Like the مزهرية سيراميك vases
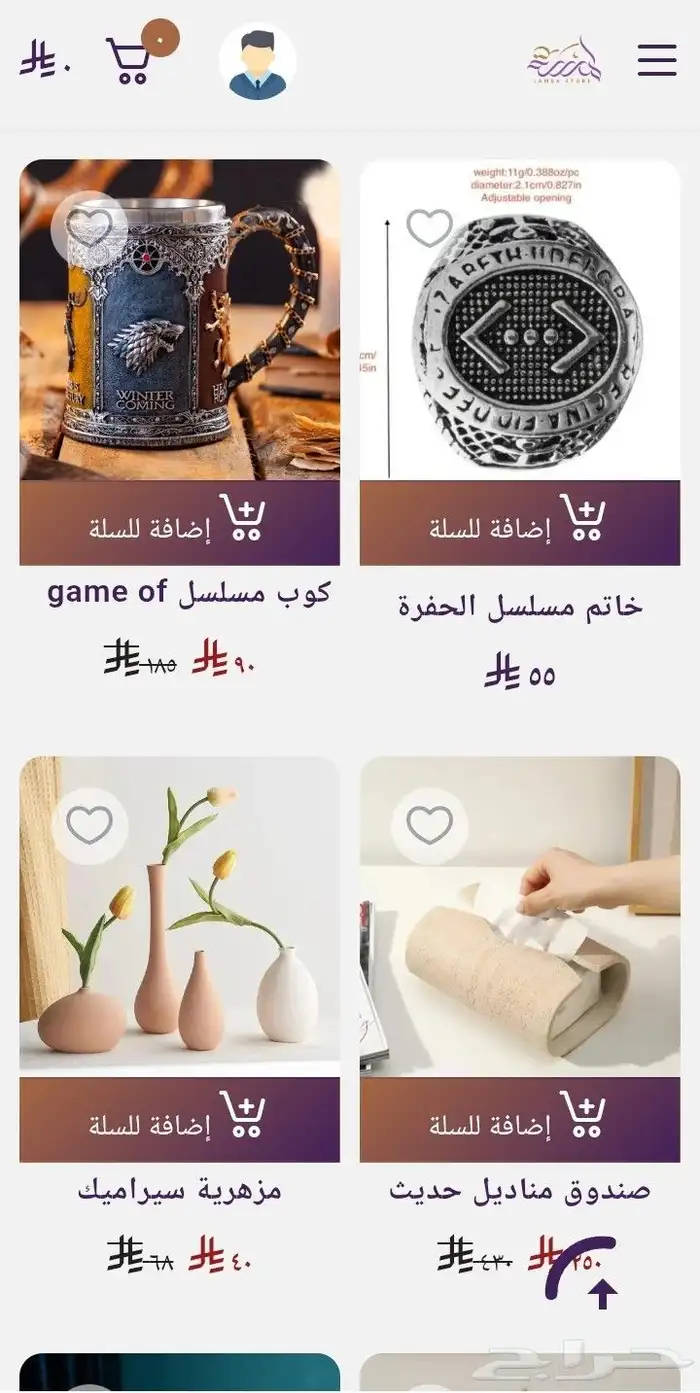This screenshot has height=1393, width=700. pyautogui.click(x=89, y=826)
